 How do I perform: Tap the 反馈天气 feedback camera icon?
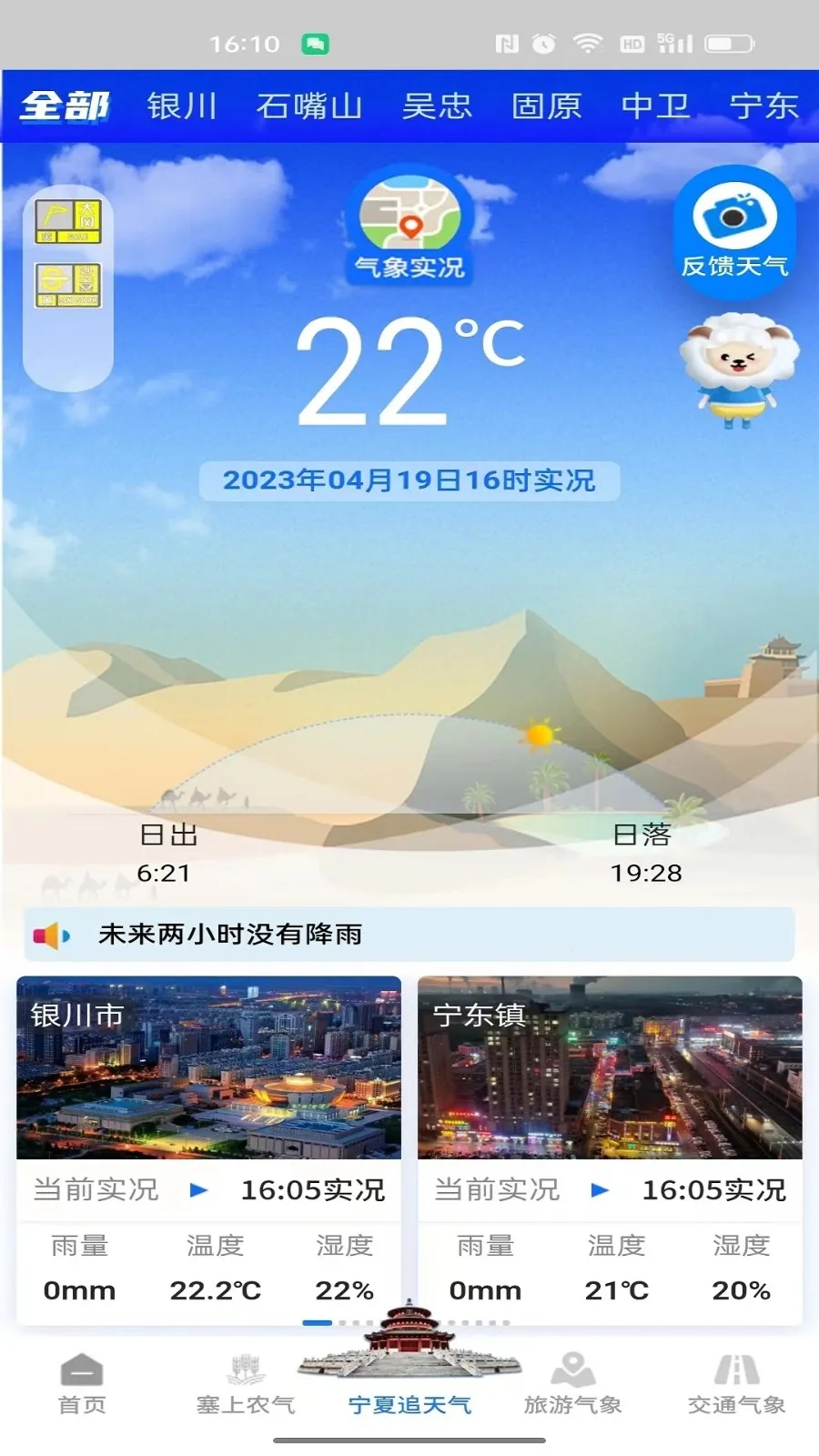coord(734,223)
